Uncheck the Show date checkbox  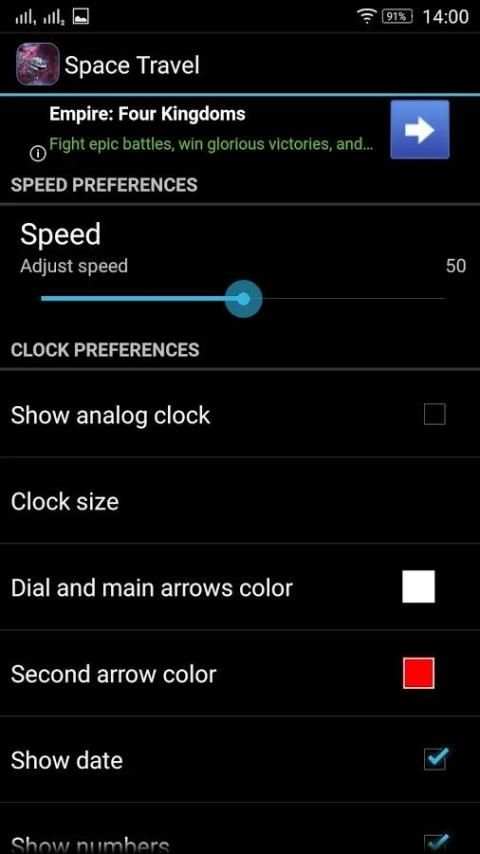(x=435, y=758)
